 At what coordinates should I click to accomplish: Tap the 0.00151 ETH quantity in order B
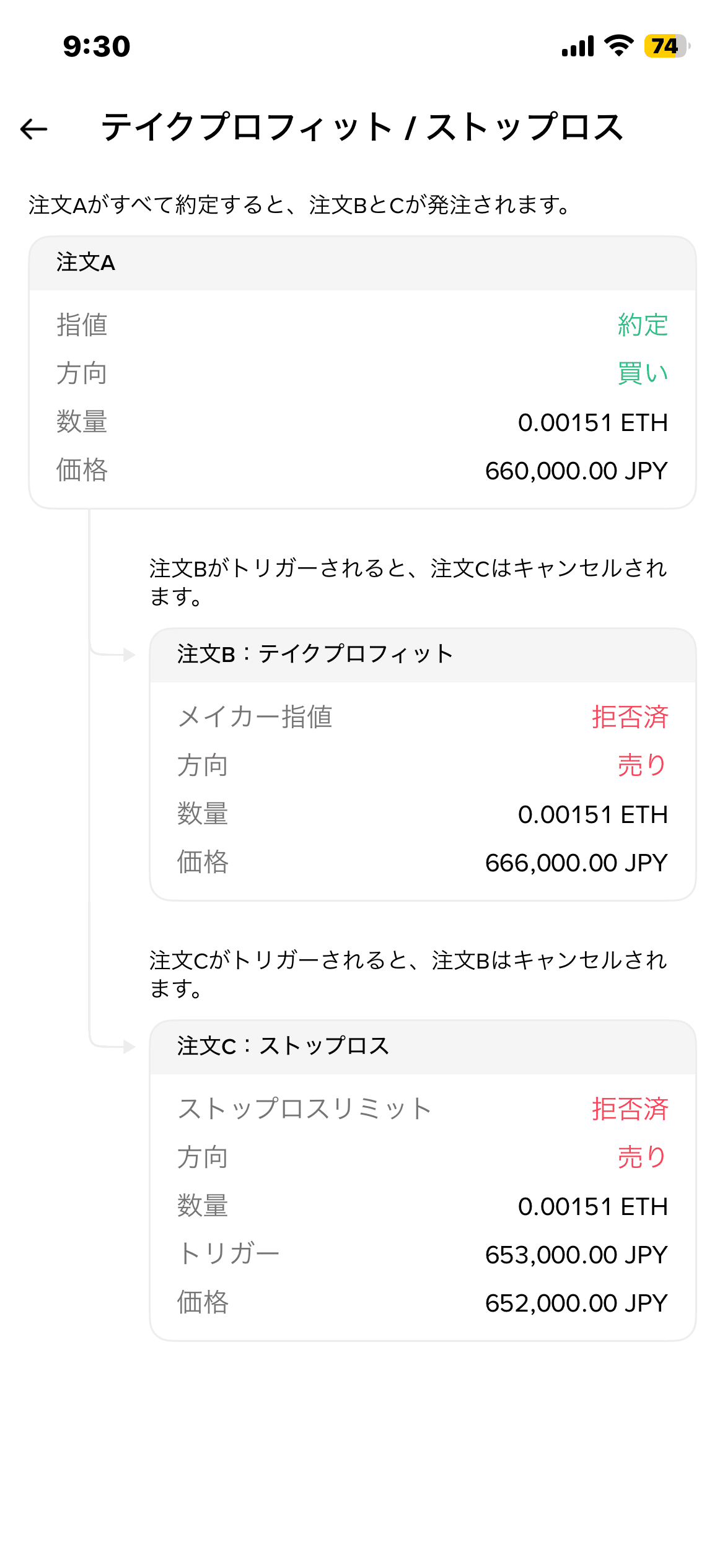pos(592,814)
